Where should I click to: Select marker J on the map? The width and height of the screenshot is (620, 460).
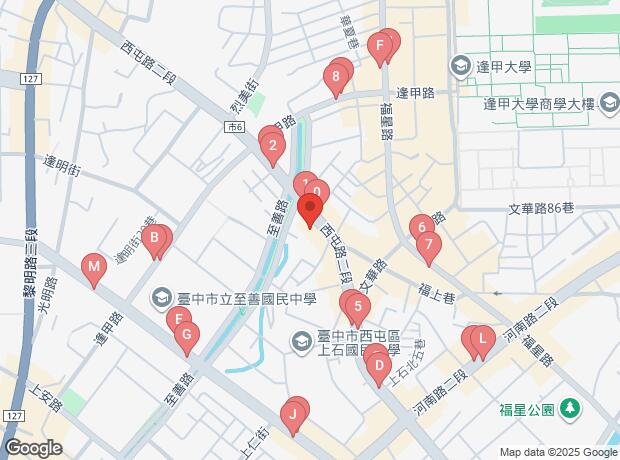point(293,413)
